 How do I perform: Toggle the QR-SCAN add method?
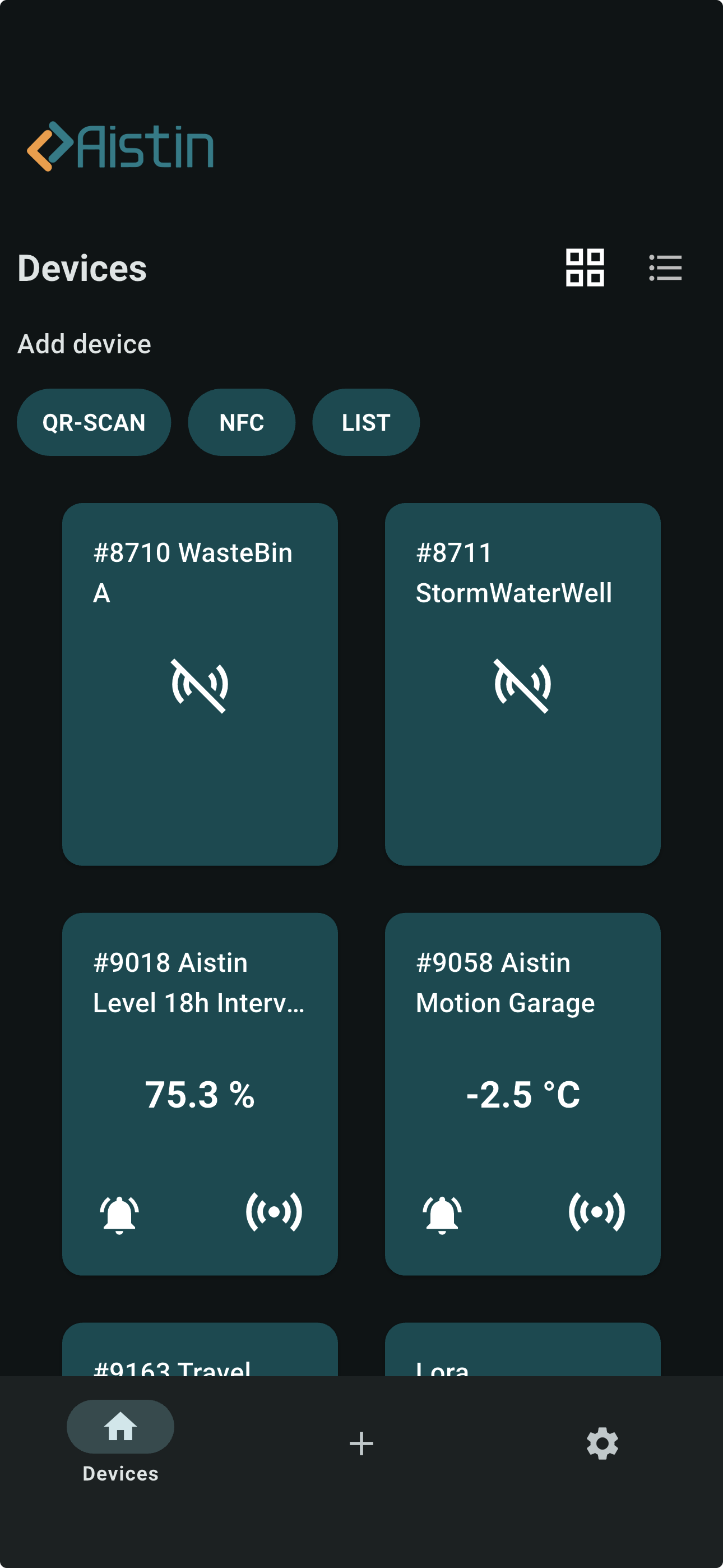click(94, 422)
